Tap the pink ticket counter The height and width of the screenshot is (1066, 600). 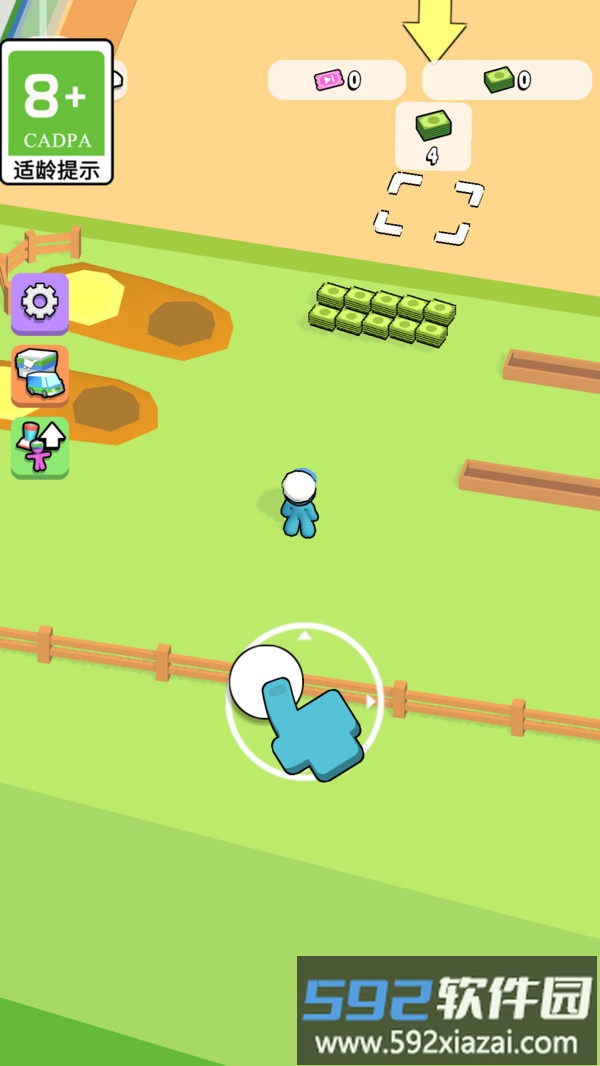(337, 80)
